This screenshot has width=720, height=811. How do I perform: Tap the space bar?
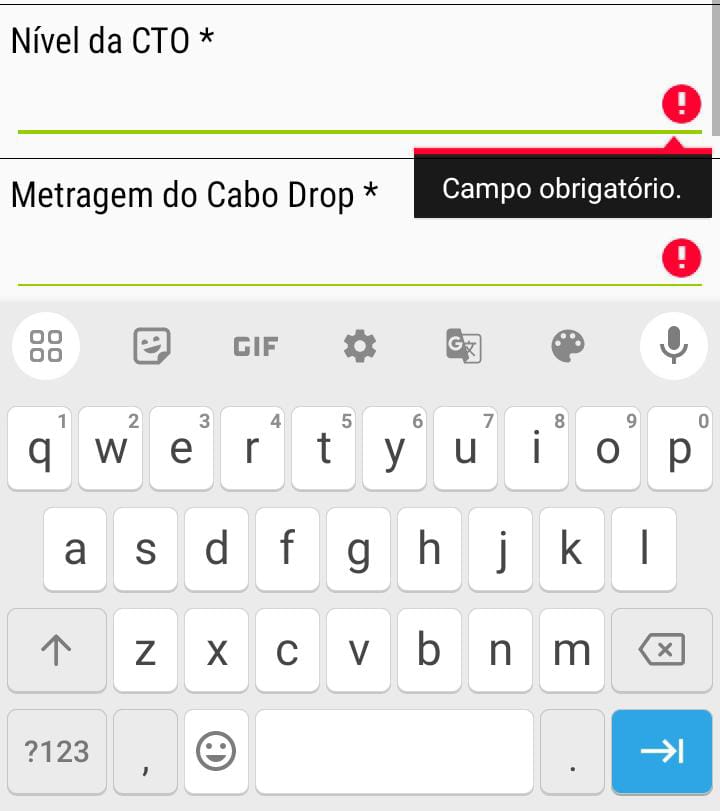[394, 752]
